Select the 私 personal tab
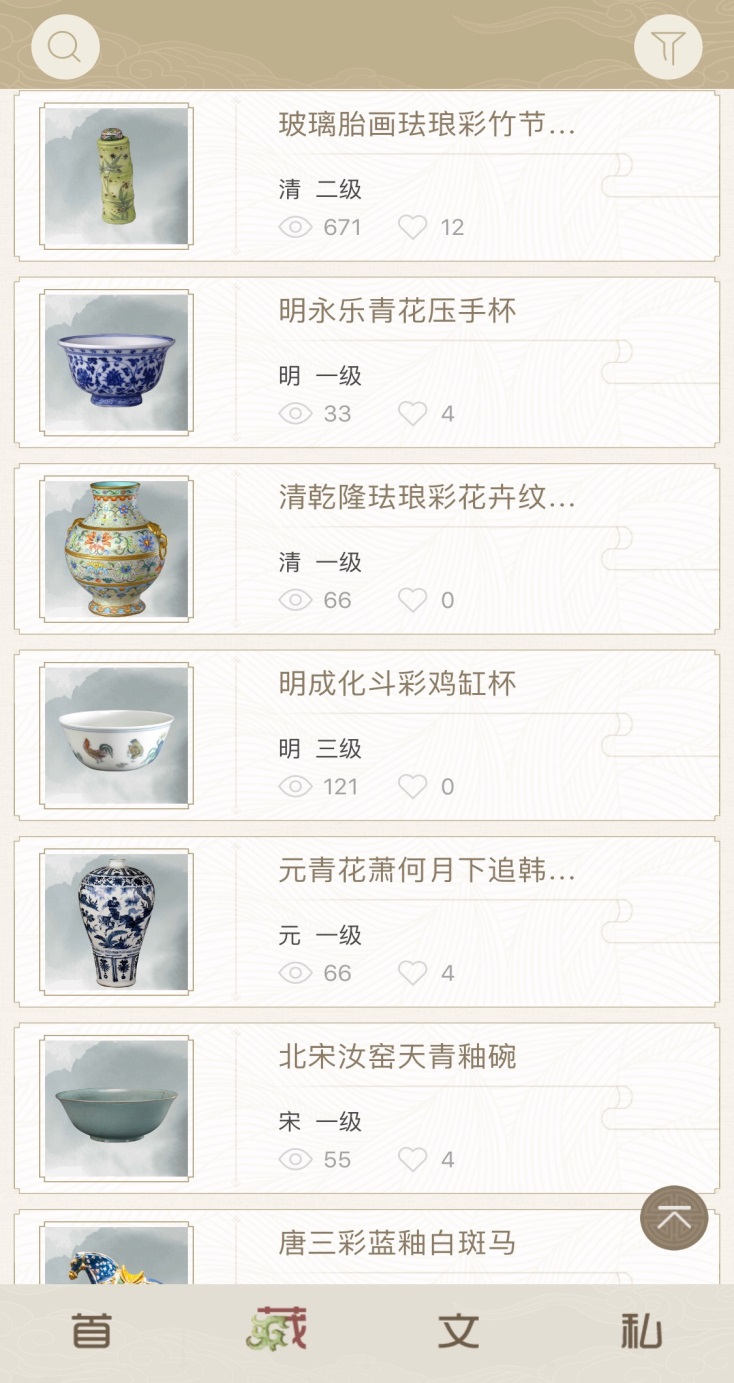 click(x=641, y=1330)
